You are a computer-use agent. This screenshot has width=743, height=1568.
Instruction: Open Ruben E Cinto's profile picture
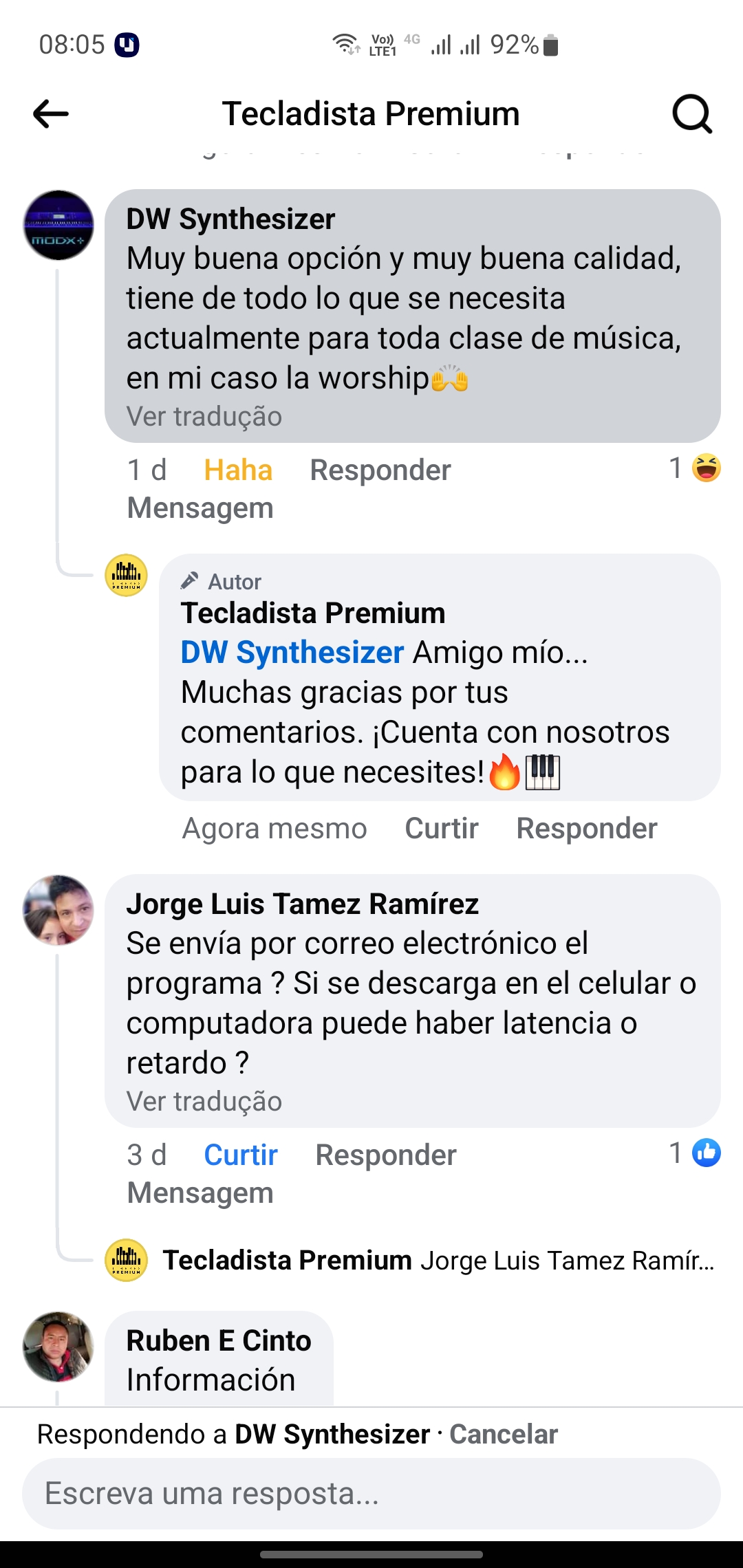(58, 1347)
